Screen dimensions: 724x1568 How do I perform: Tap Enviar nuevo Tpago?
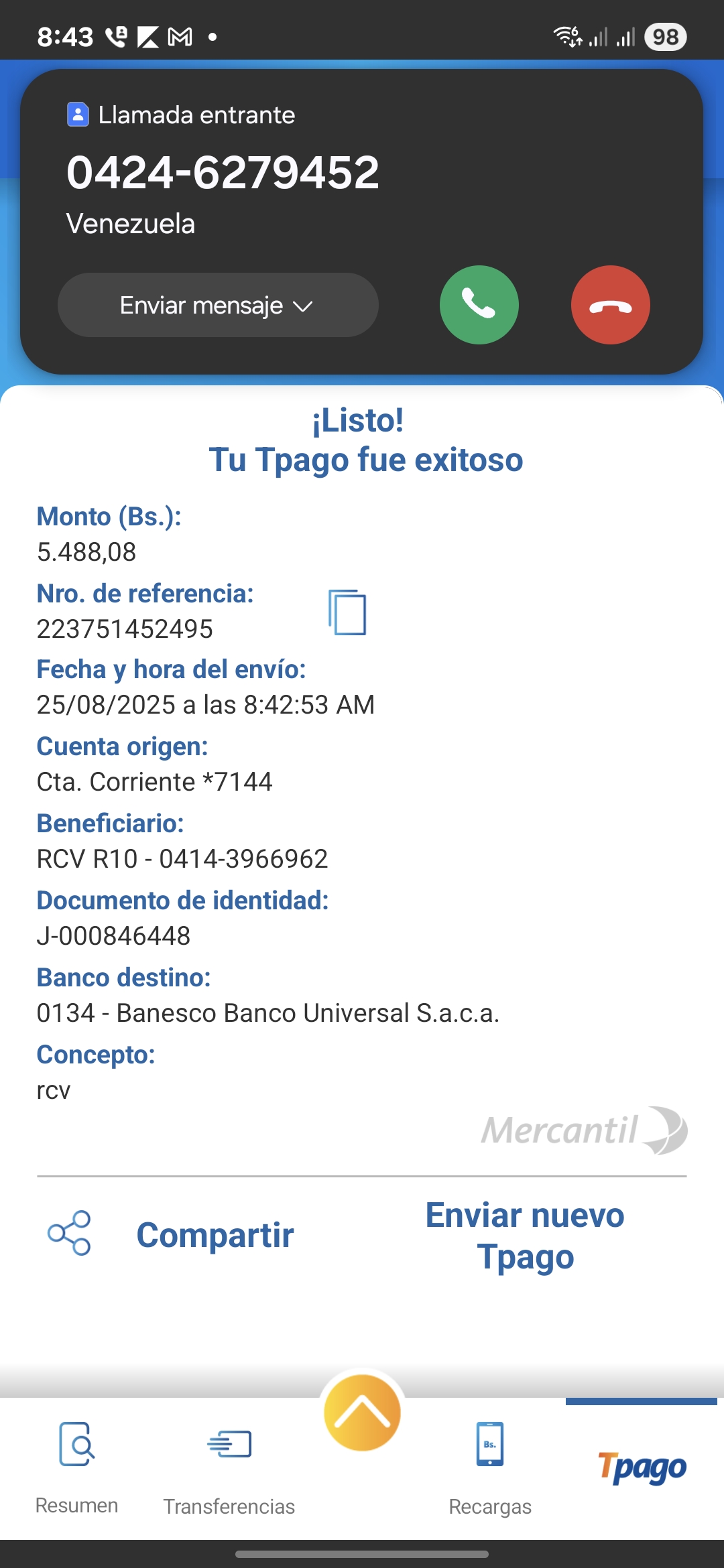coord(525,1236)
